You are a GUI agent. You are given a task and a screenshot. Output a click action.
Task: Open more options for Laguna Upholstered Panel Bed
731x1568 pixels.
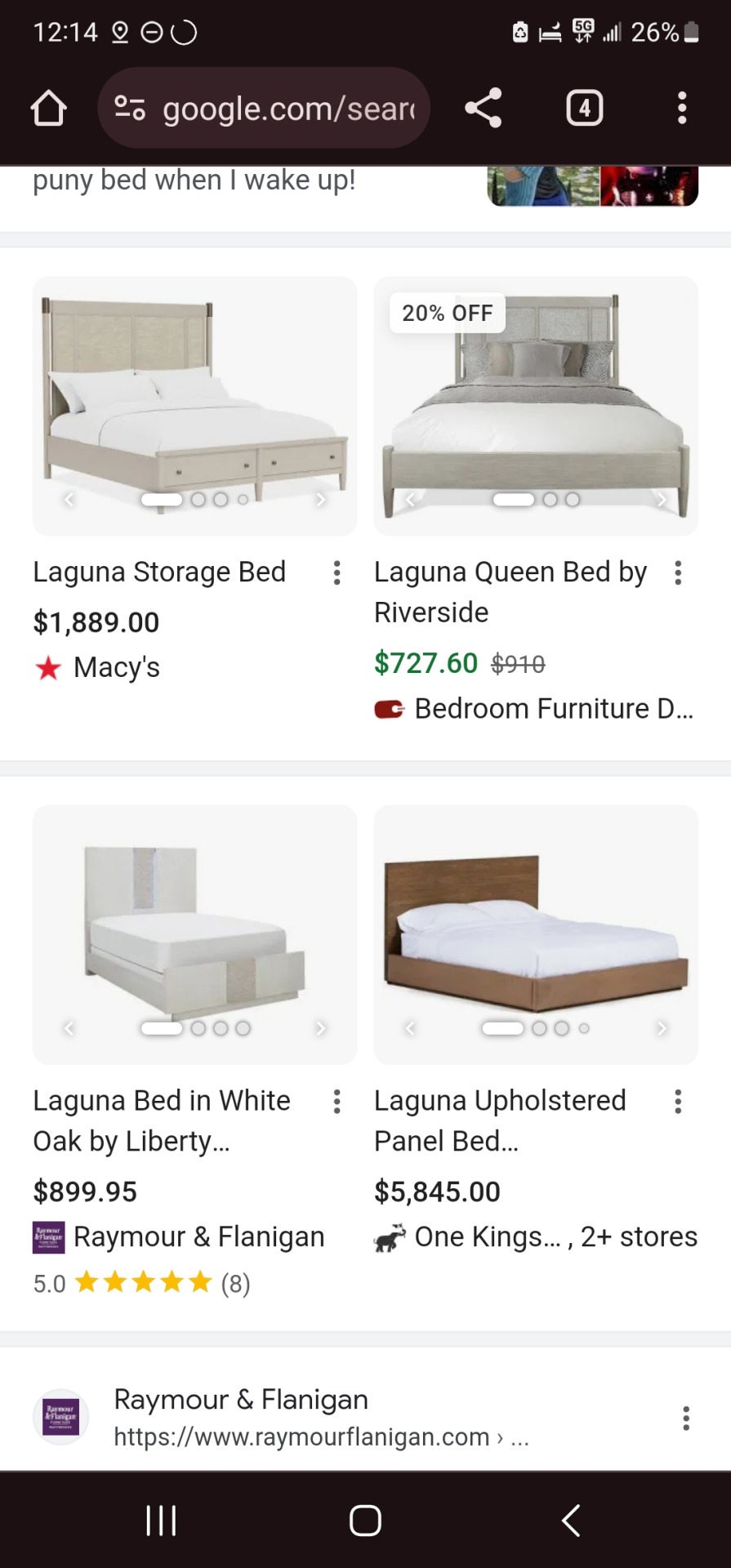pyautogui.click(x=678, y=1102)
